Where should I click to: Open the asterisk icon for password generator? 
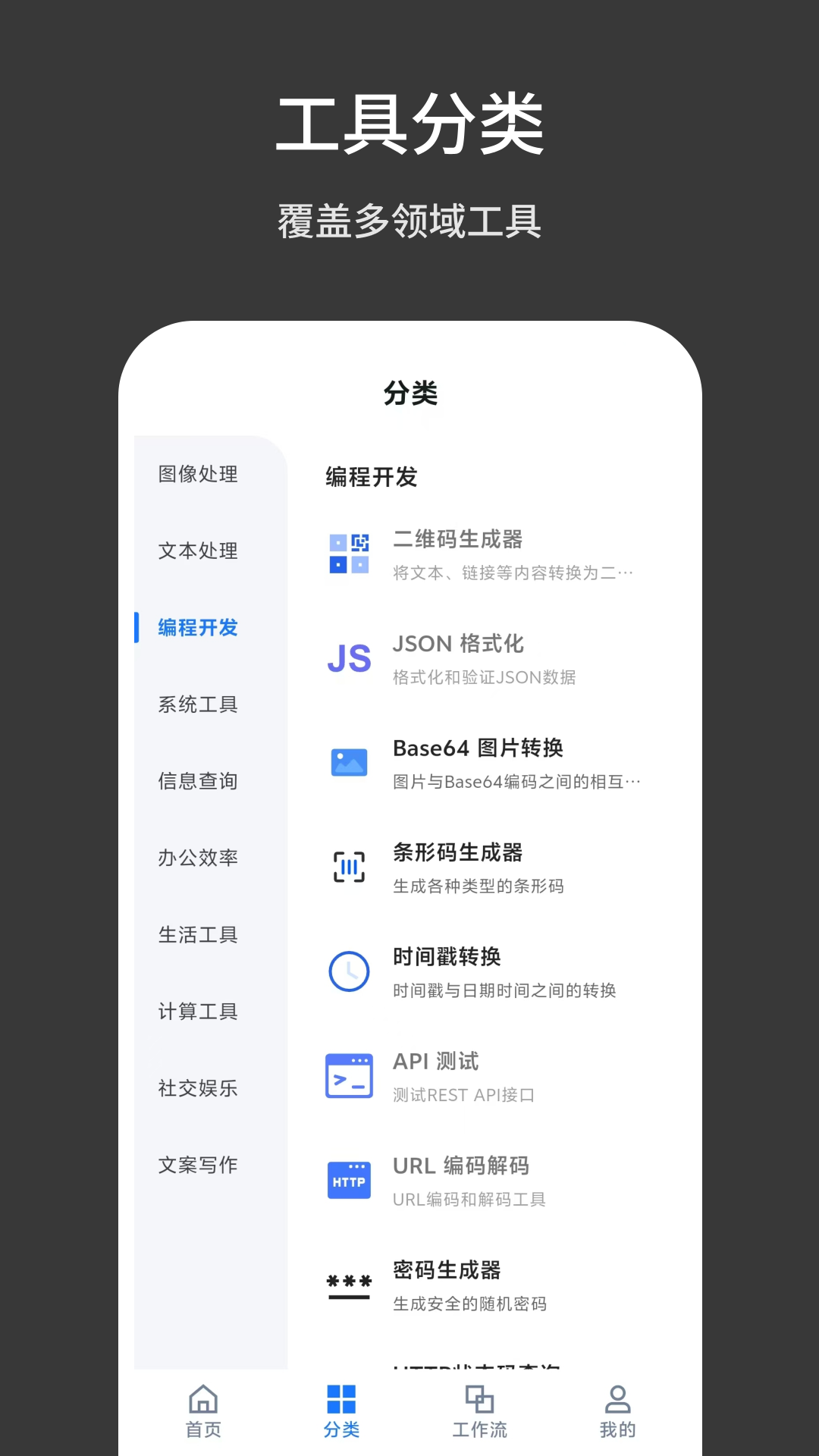(348, 1283)
